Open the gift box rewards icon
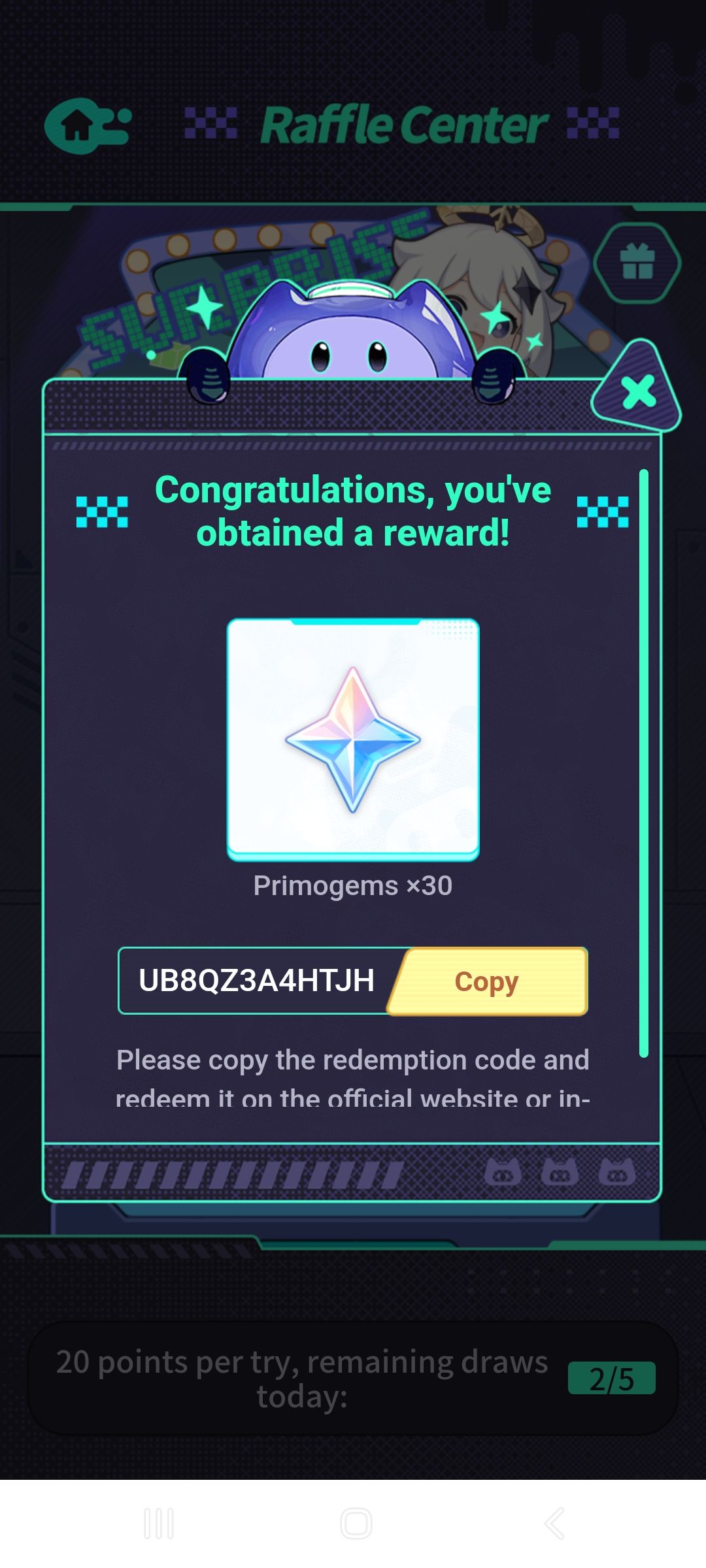This screenshot has width=706, height=1568. pyautogui.click(x=637, y=262)
